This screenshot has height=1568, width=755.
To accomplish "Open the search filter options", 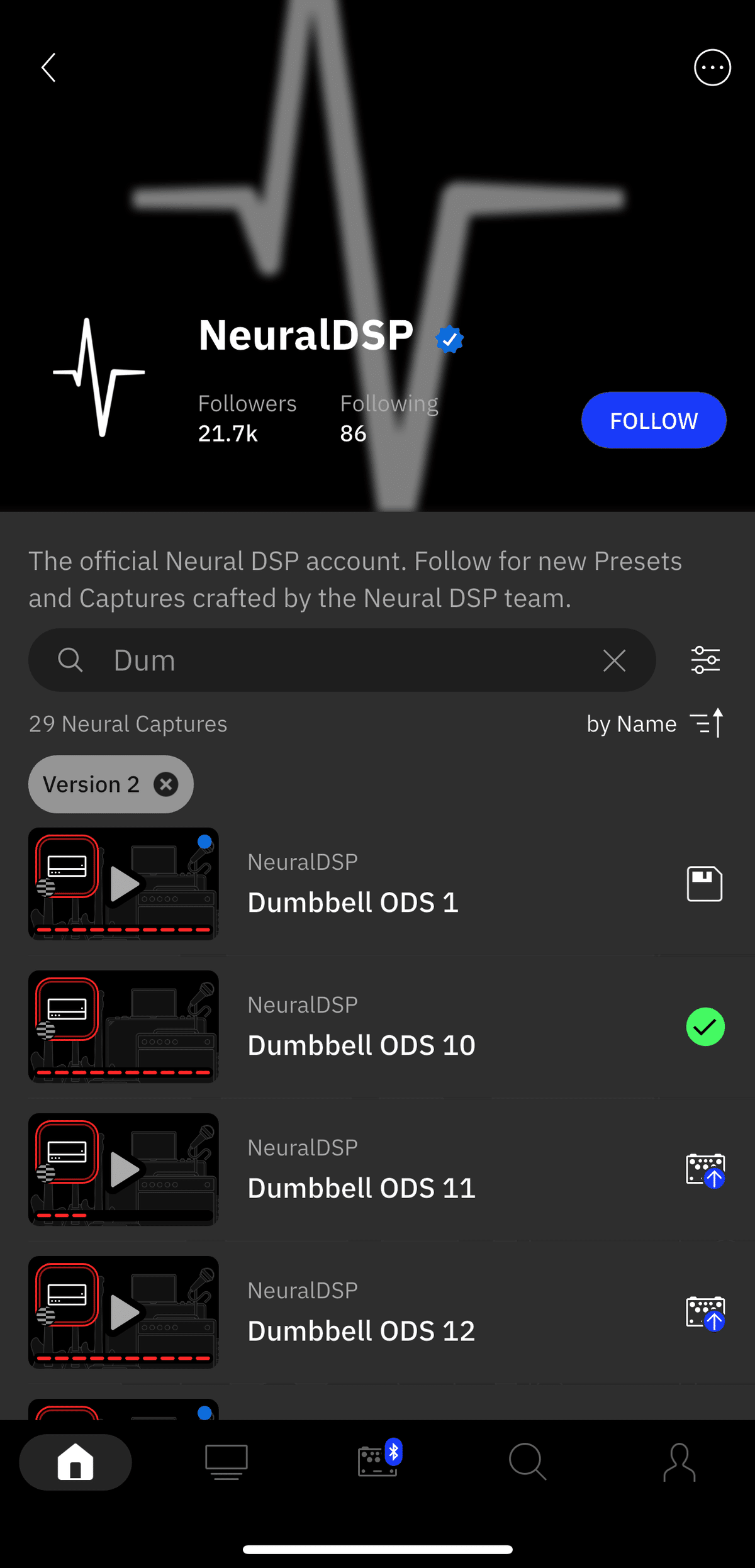I will pyautogui.click(x=705, y=660).
